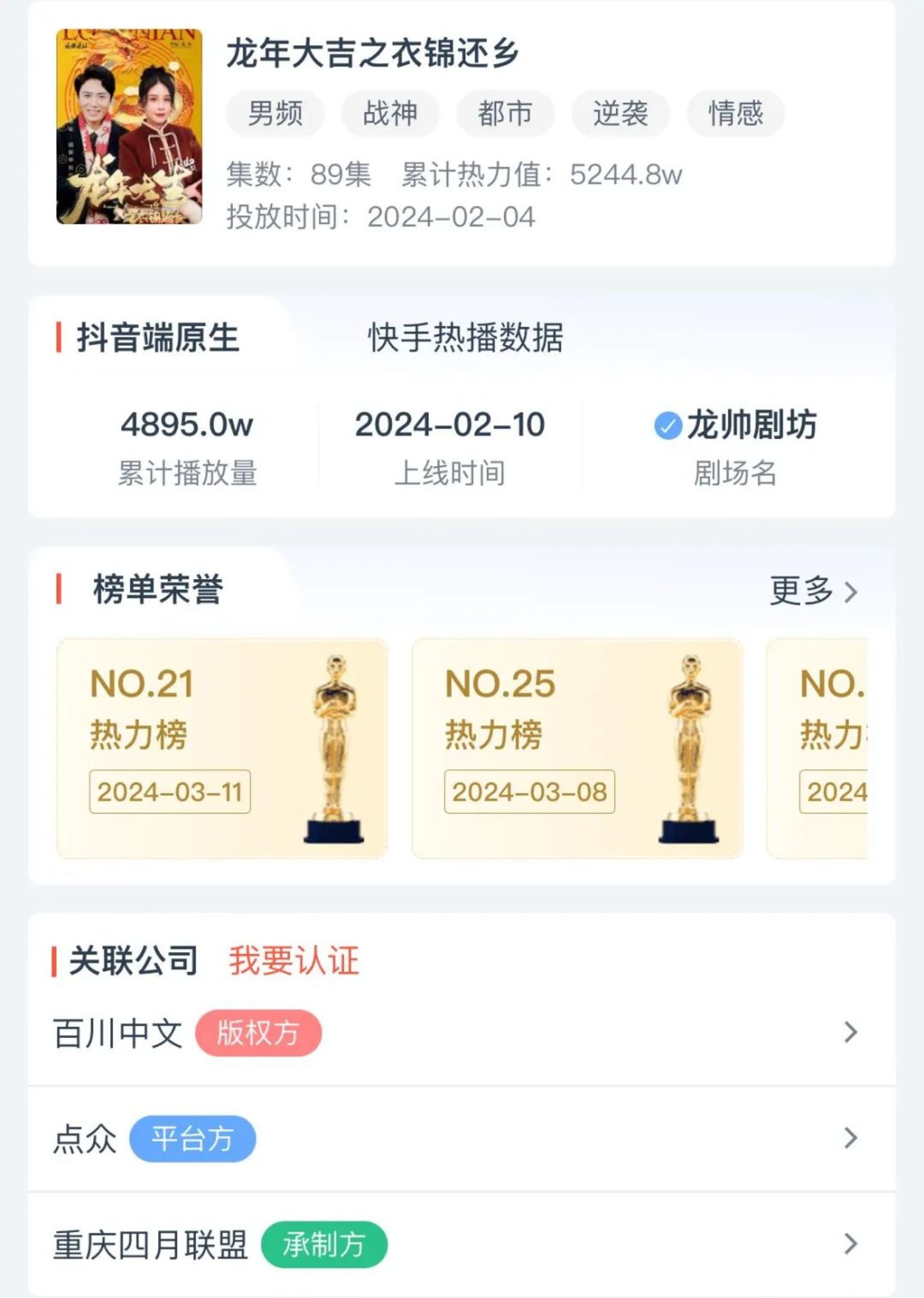This screenshot has width=924, height=1298.
Task: Select the 情感 tag chip
Action: [735, 114]
